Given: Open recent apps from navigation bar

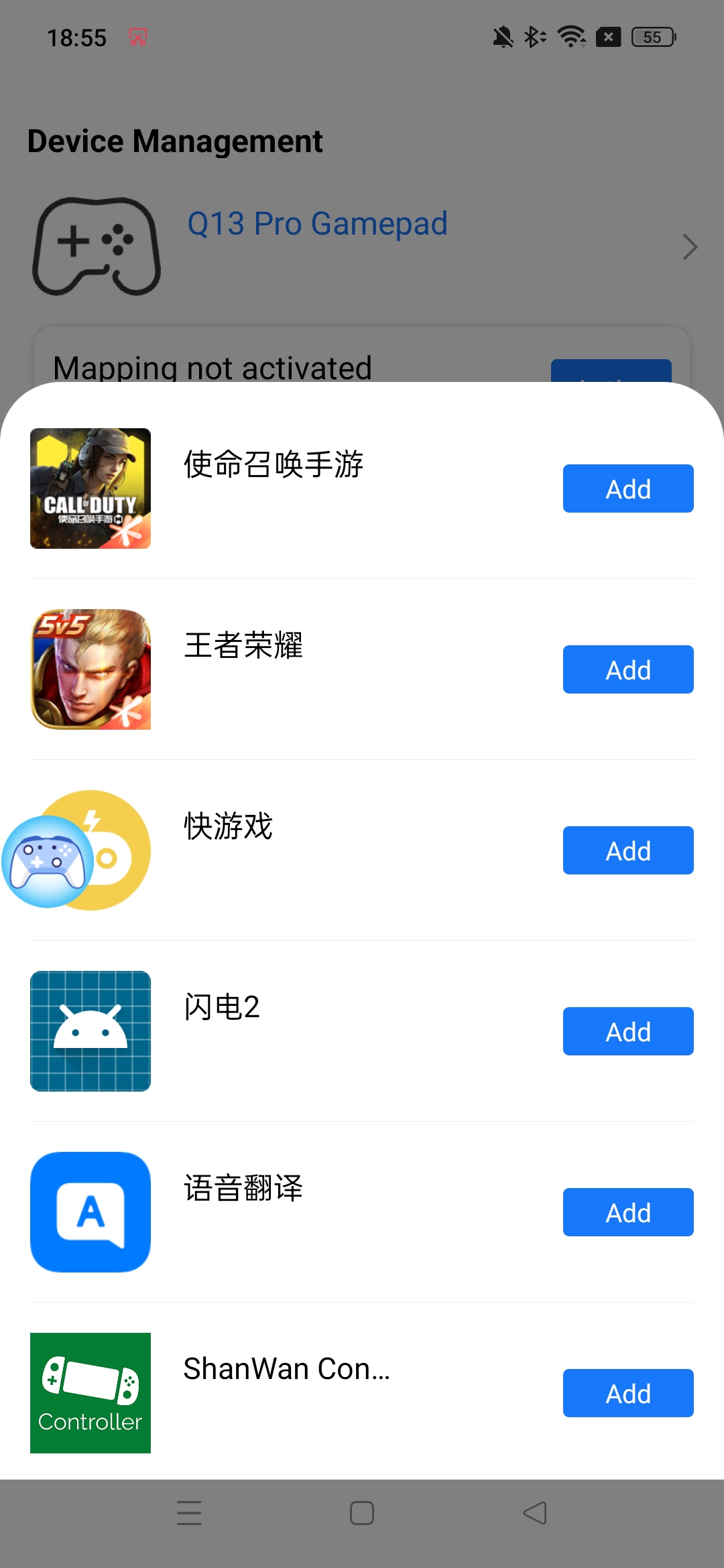Looking at the screenshot, I should pos(189,1513).
